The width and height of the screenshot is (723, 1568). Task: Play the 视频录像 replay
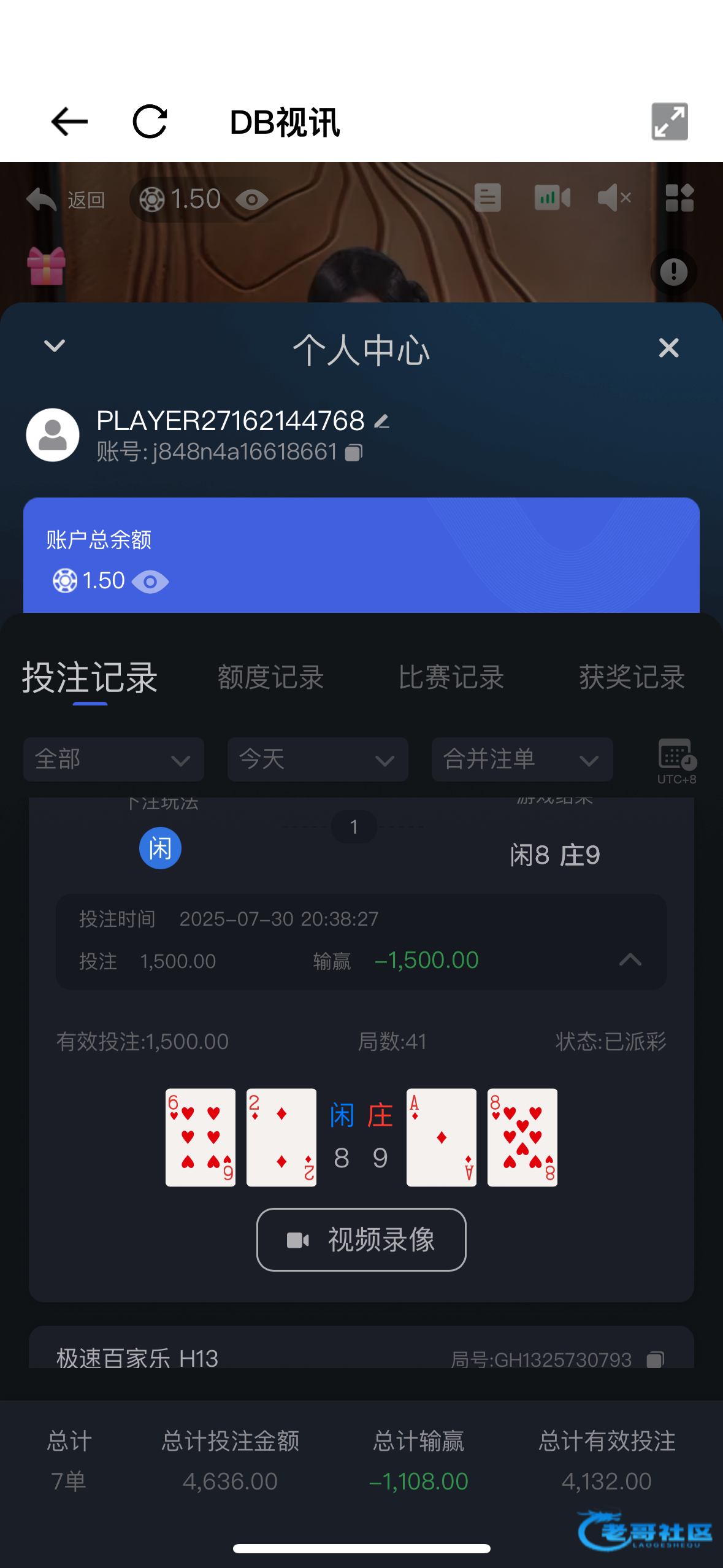coord(361,1240)
